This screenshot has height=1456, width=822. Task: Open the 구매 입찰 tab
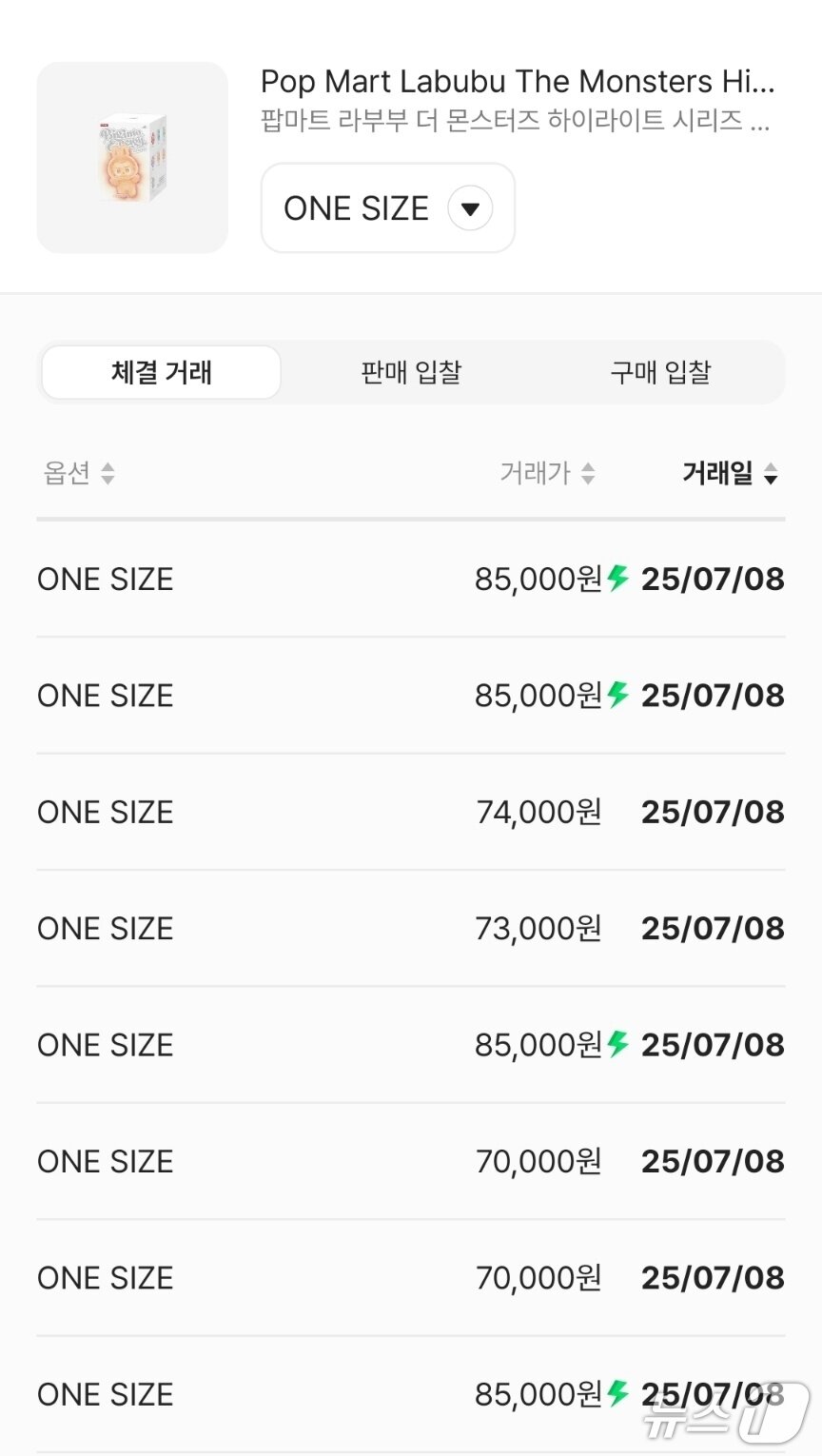coord(660,373)
